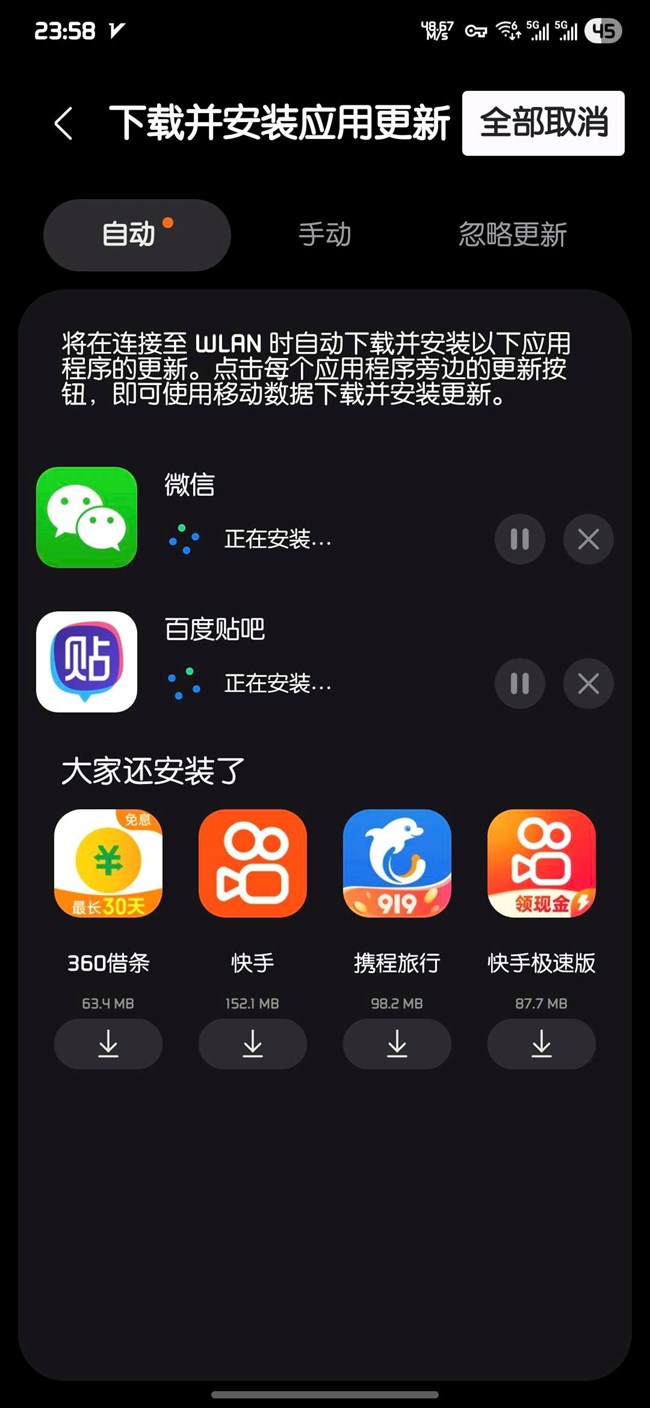Open the 快手 app icon
Screen dimensions: 650x1408
point(252,863)
